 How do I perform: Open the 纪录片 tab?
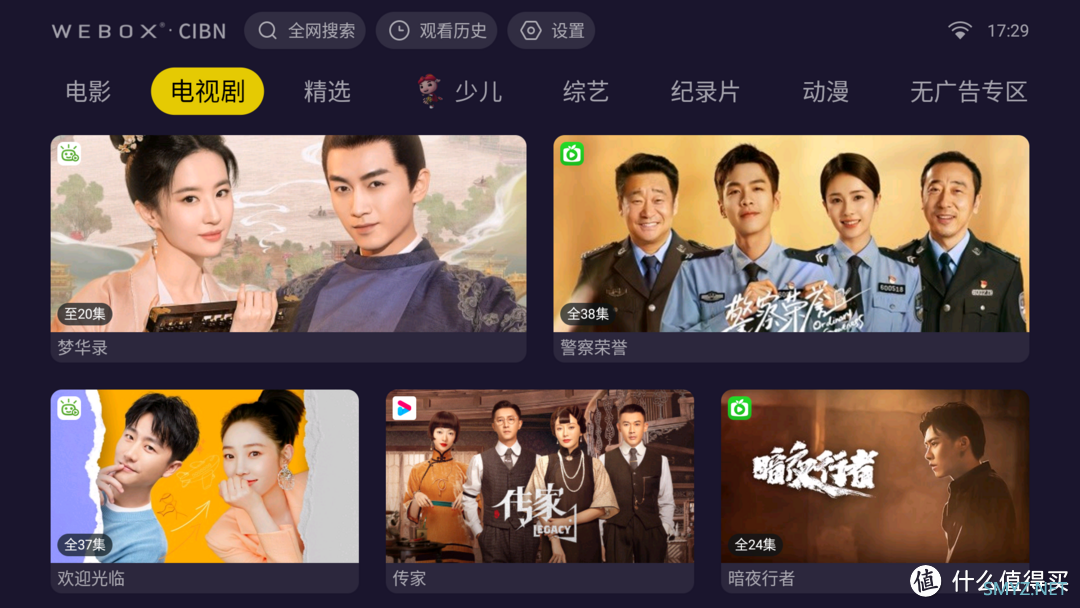click(x=704, y=92)
